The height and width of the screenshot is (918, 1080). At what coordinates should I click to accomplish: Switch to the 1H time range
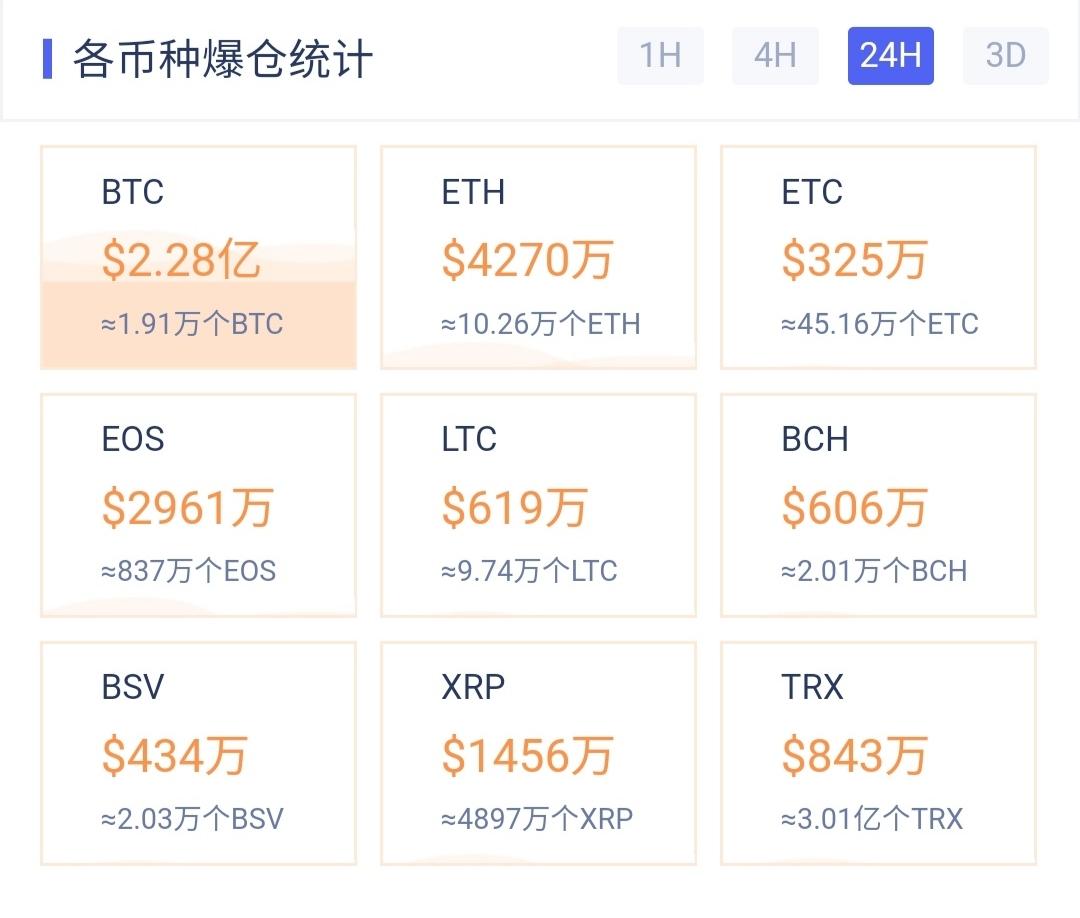[x=660, y=55]
